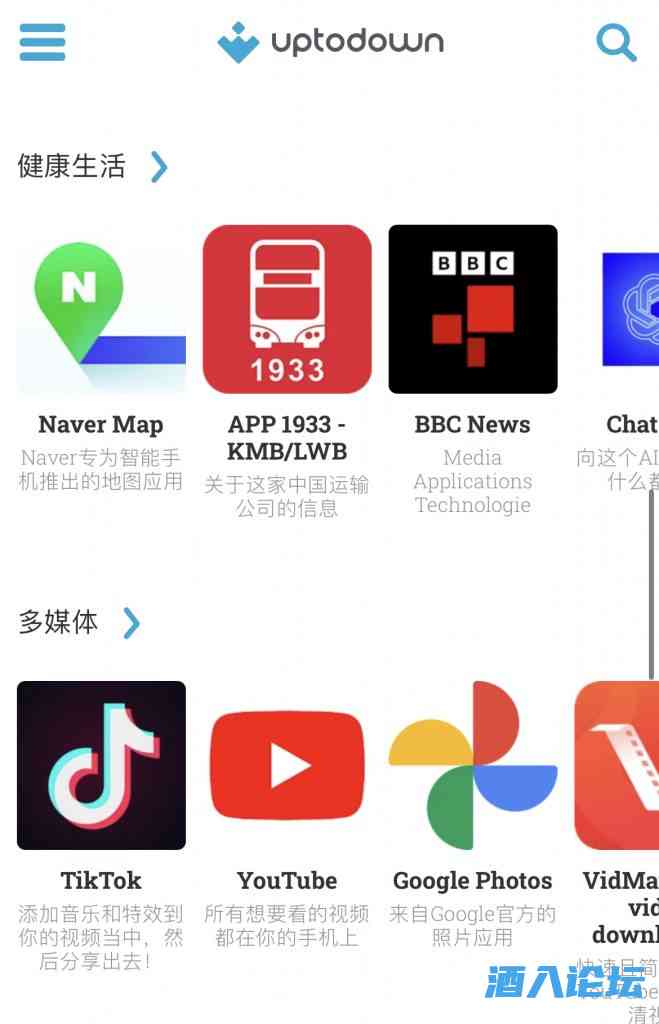The height and width of the screenshot is (1024, 659).
Task: Open the YouTube app page
Action: click(x=287, y=765)
